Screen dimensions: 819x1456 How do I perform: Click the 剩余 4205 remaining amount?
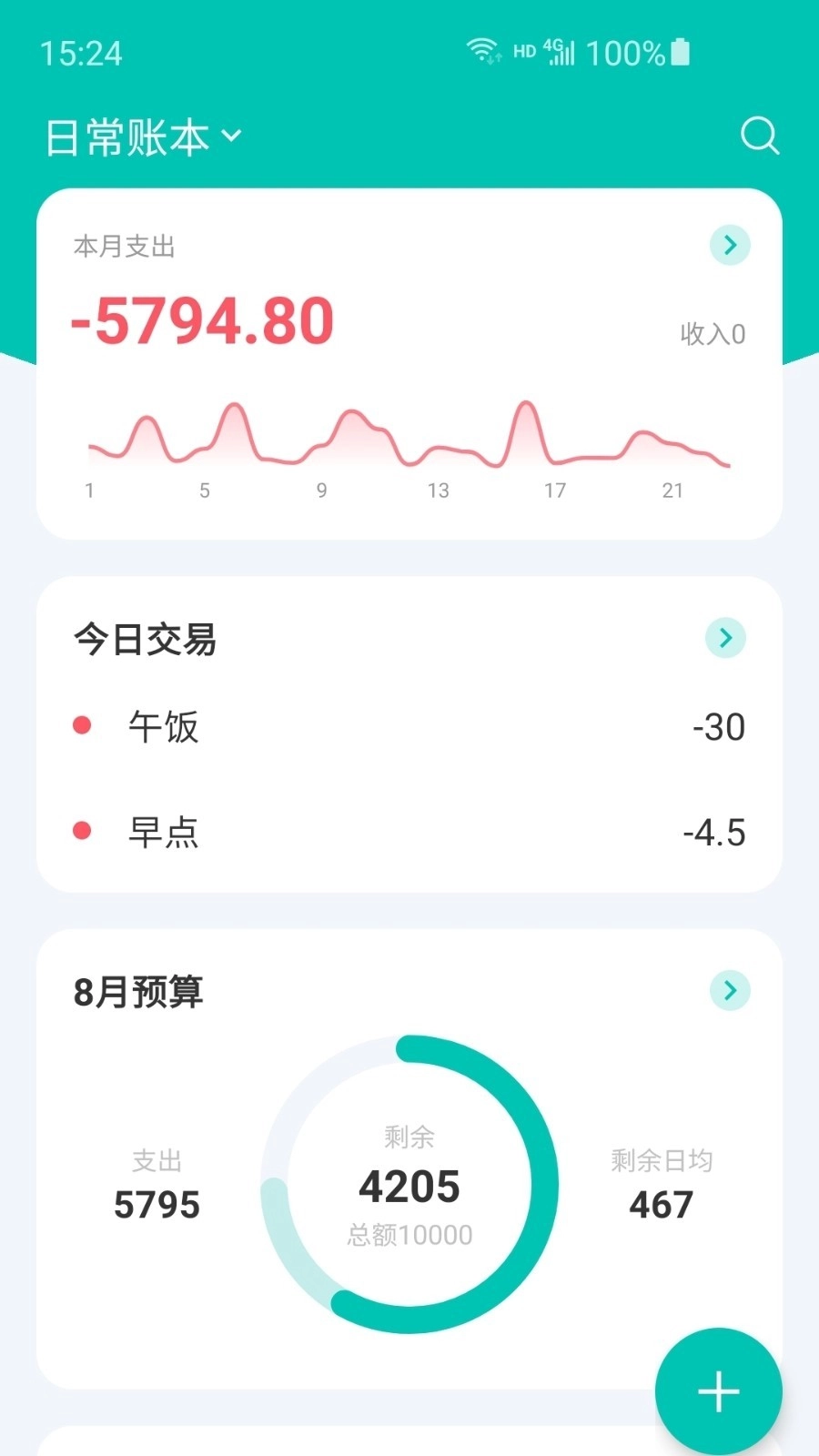(409, 1186)
